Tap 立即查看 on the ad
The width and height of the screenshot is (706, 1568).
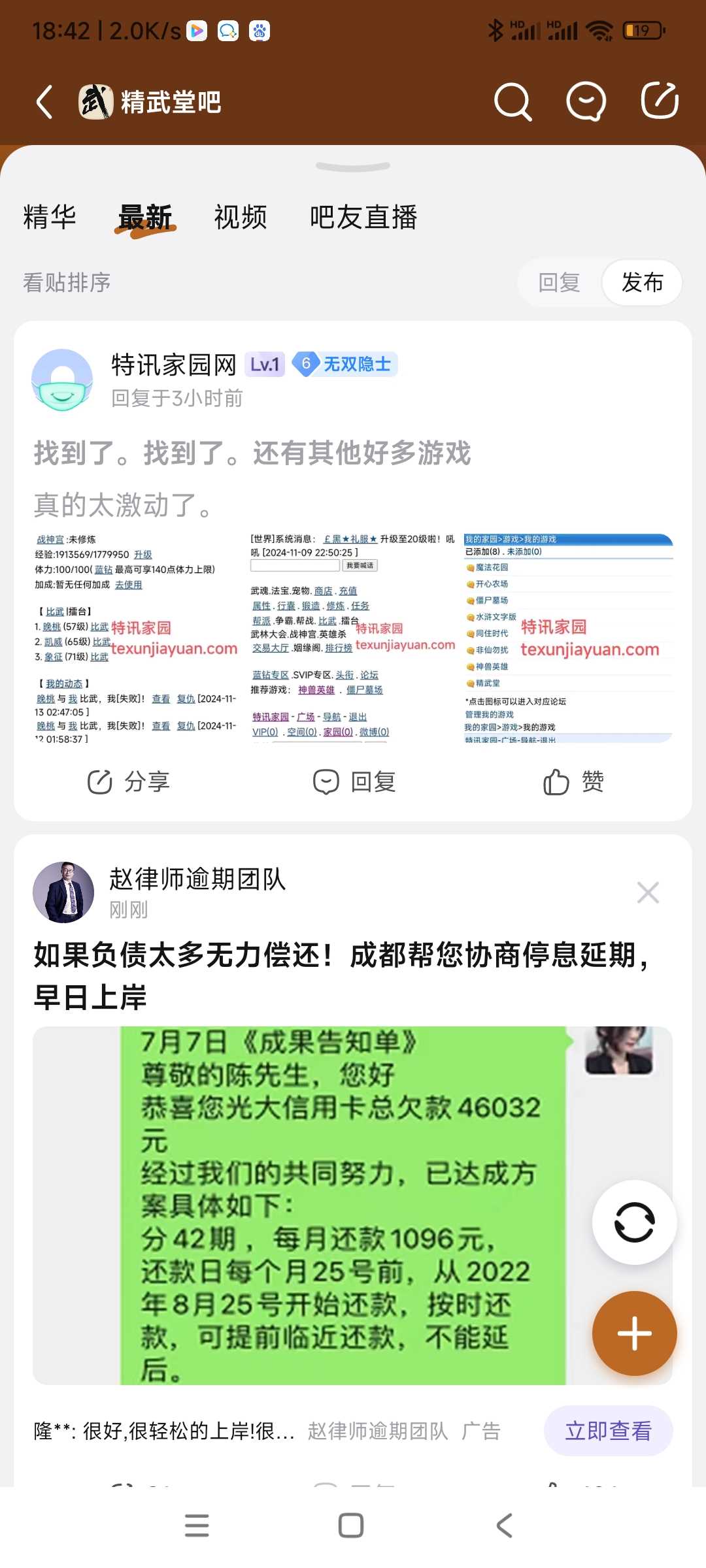(x=608, y=1431)
